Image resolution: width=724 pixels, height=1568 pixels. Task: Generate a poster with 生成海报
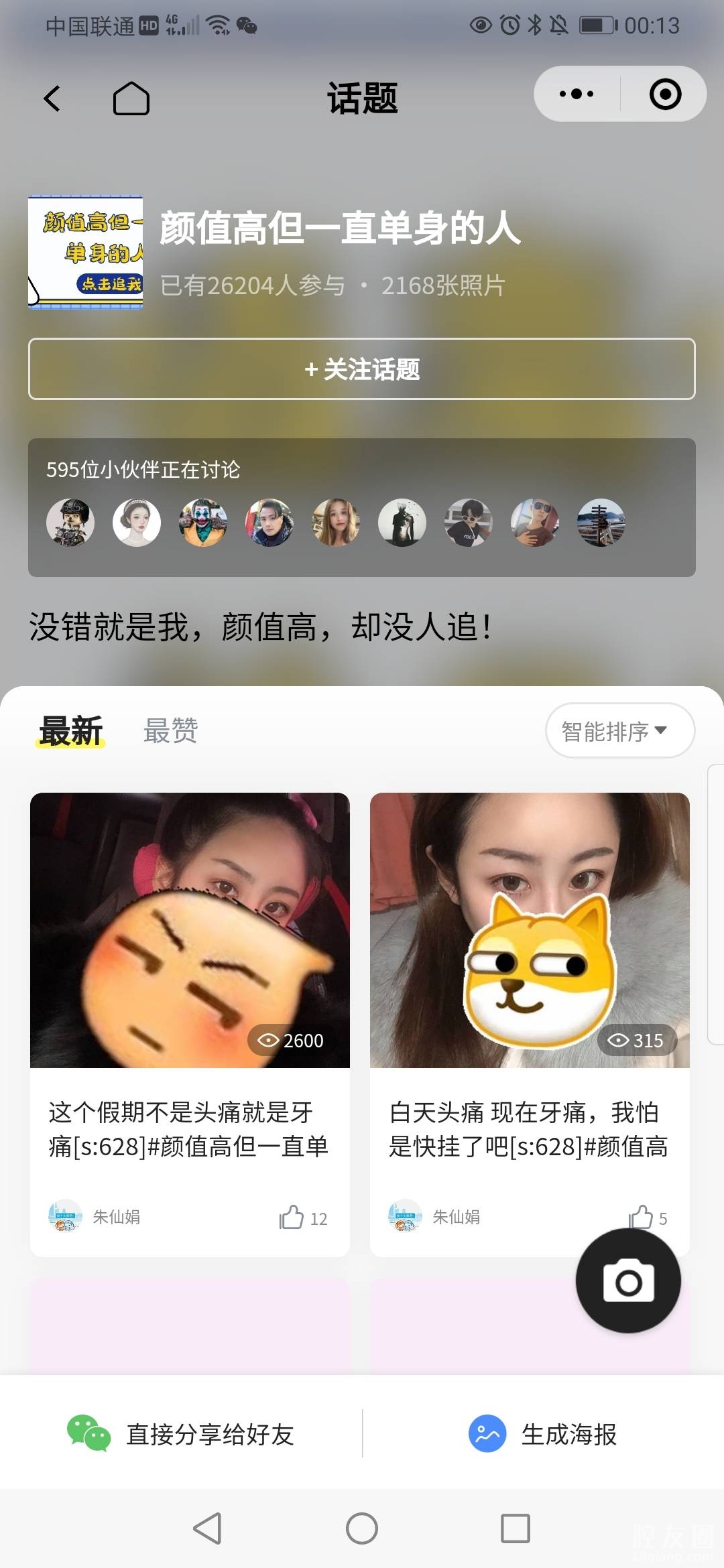[x=543, y=1434]
